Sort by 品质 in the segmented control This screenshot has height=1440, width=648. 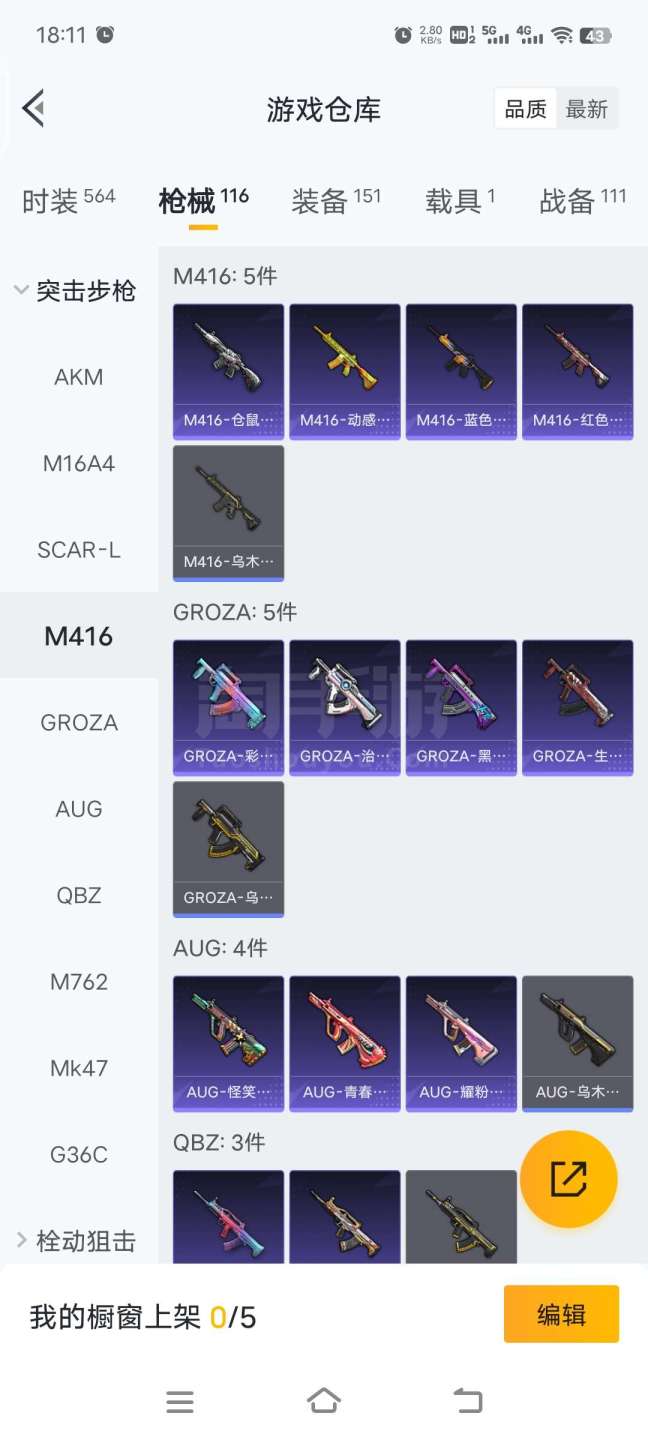coord(526,109)
